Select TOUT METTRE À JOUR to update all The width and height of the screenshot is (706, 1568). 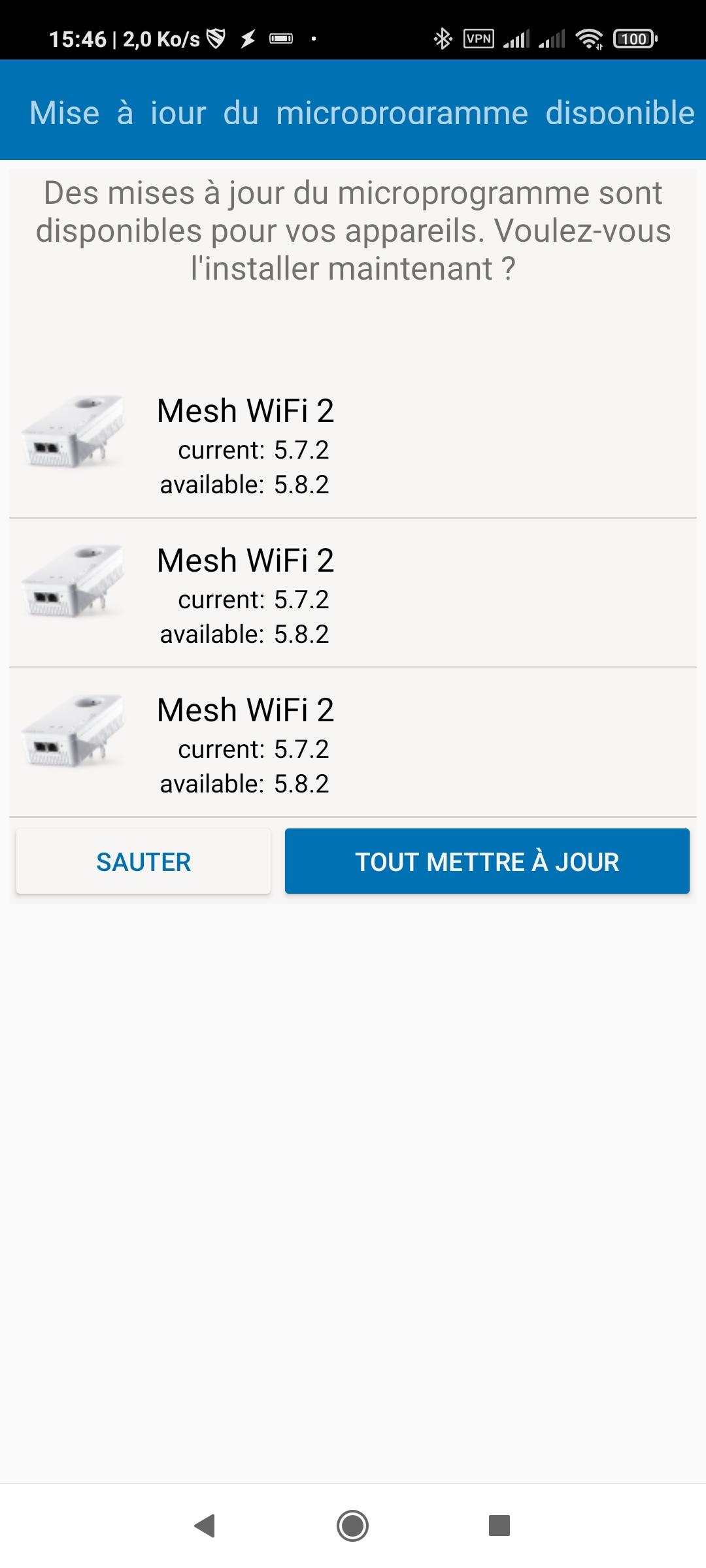pyautogui.click(x=487, y=862)
